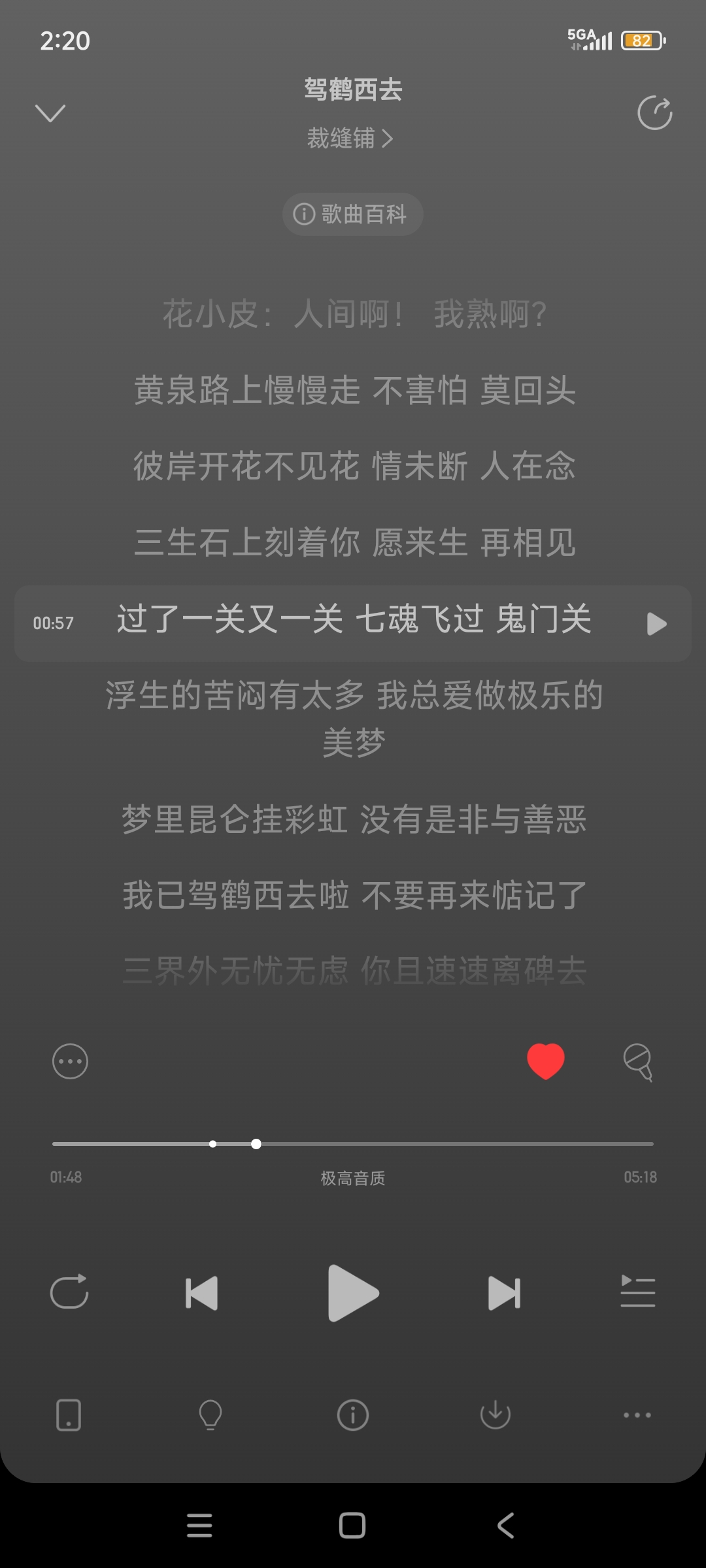Unlike the song with the red heart
This screenshot has width=706, height=1568.
(x=545, y=1061)
